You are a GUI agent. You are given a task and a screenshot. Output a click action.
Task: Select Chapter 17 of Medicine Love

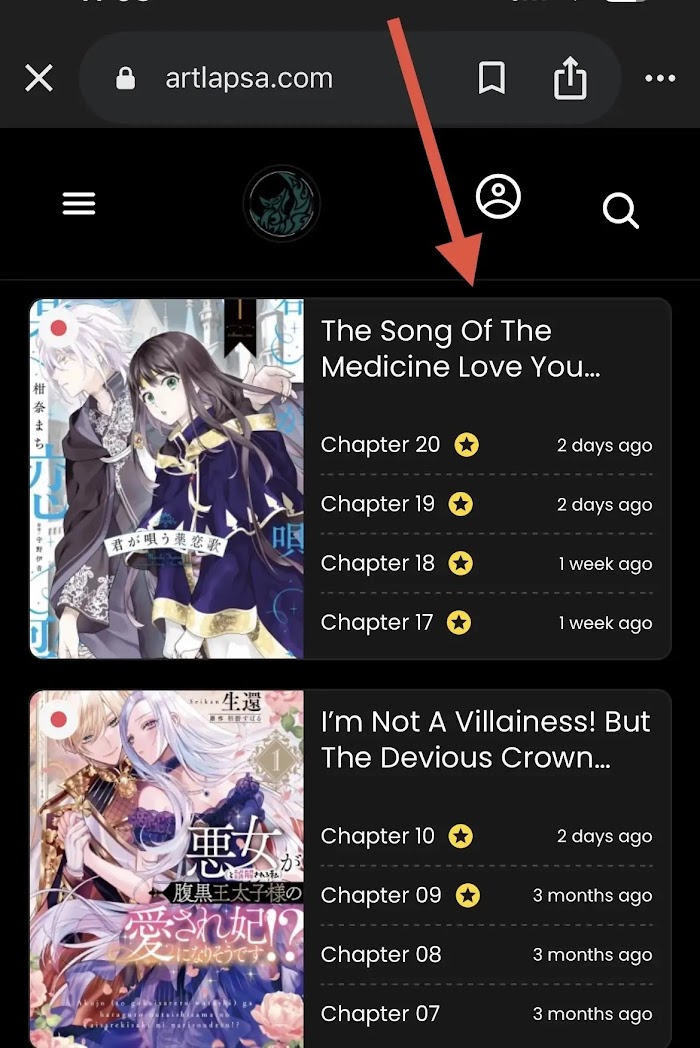(x=377, y=622)
